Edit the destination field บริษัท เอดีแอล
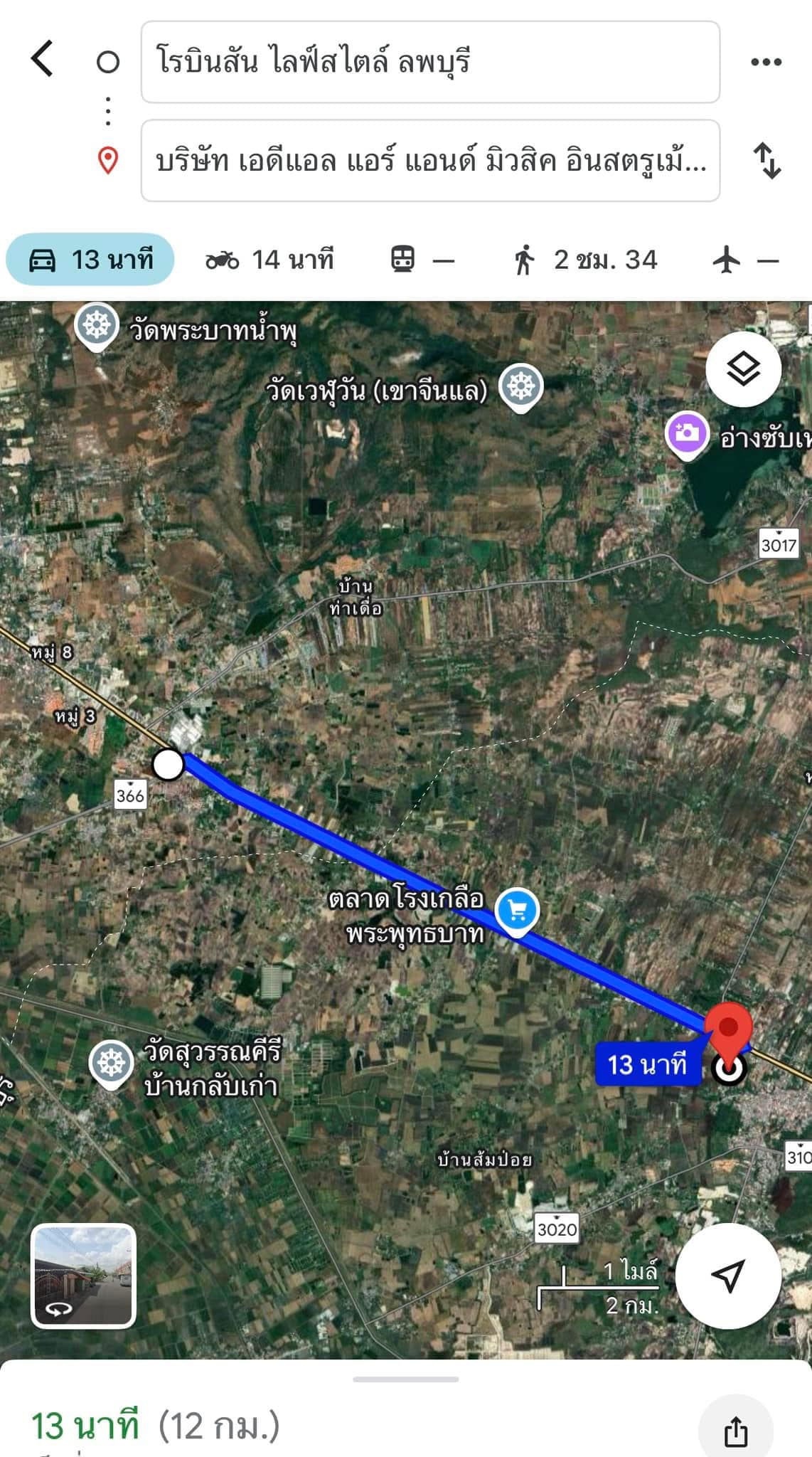The height and width of the screenshot is (1457, 812). pos(430,161)
